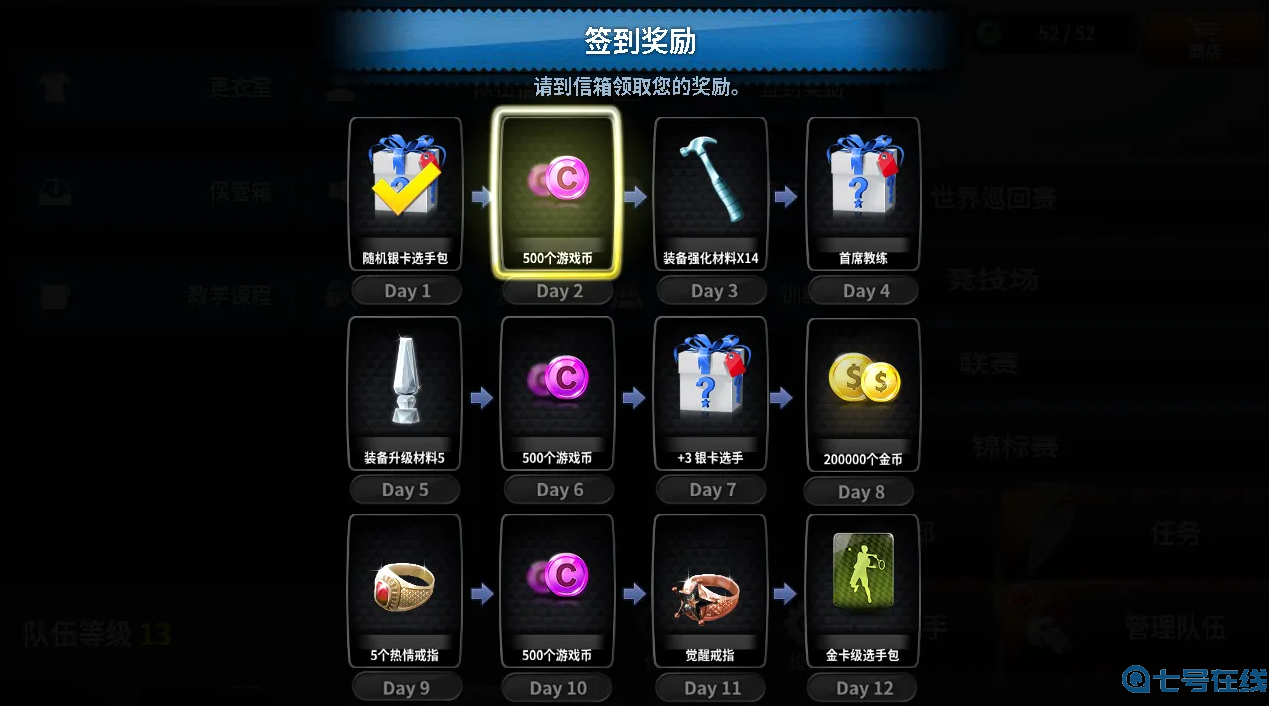Viewport: 1269px width, 706px height.
Task: Select the Day 10 500 game coins card
Action: [x=558, y=591]
